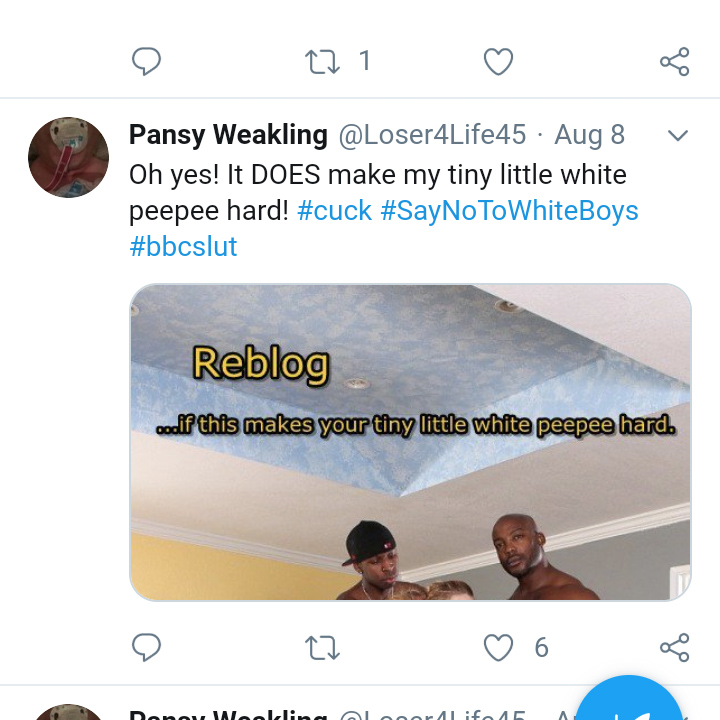This screenshot has height=720, width=720.
Task: Share the Aug 8 tweet
Action: tap(675, 647)
